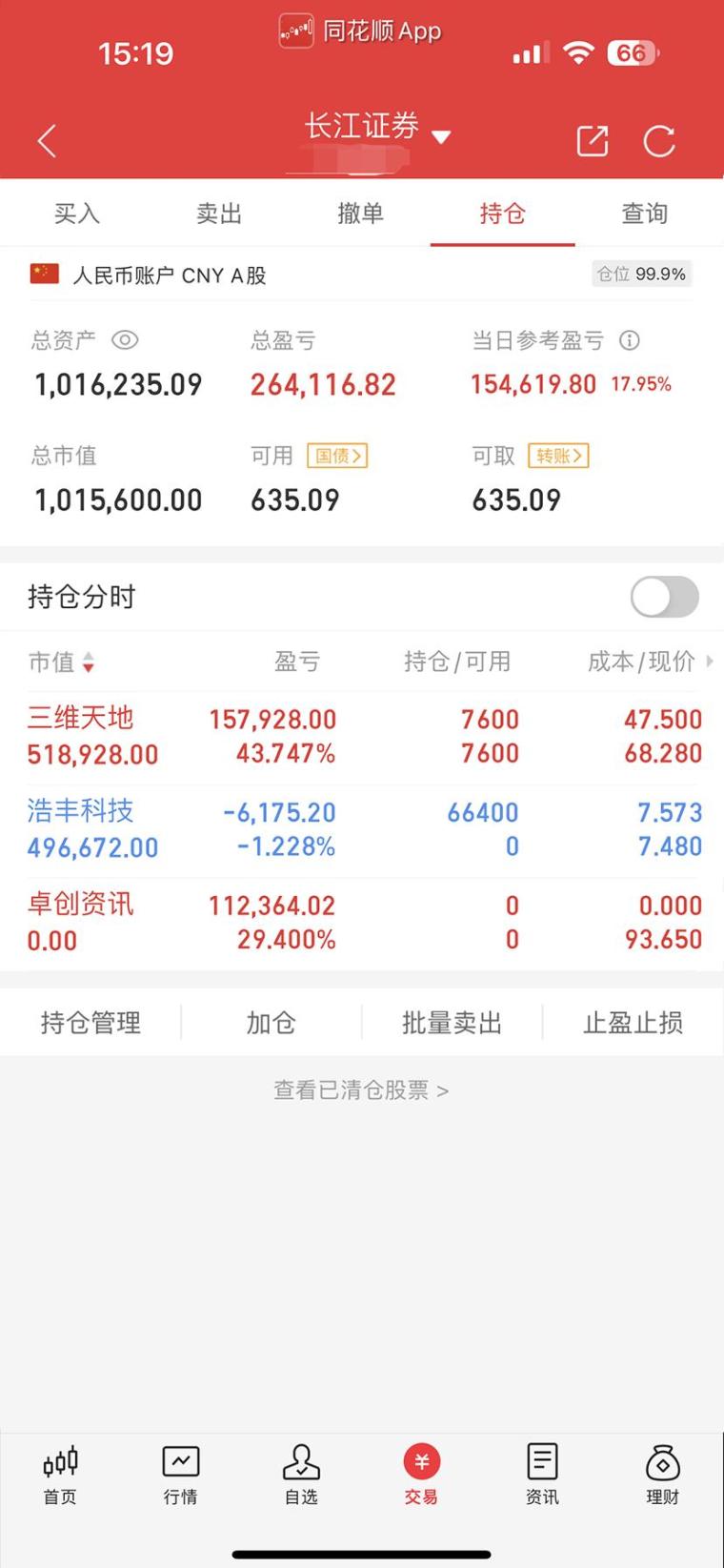The height and width of the screenshot is (1568, 724).
Task: Refresh holdings with the reload icon
Action: 659,141
